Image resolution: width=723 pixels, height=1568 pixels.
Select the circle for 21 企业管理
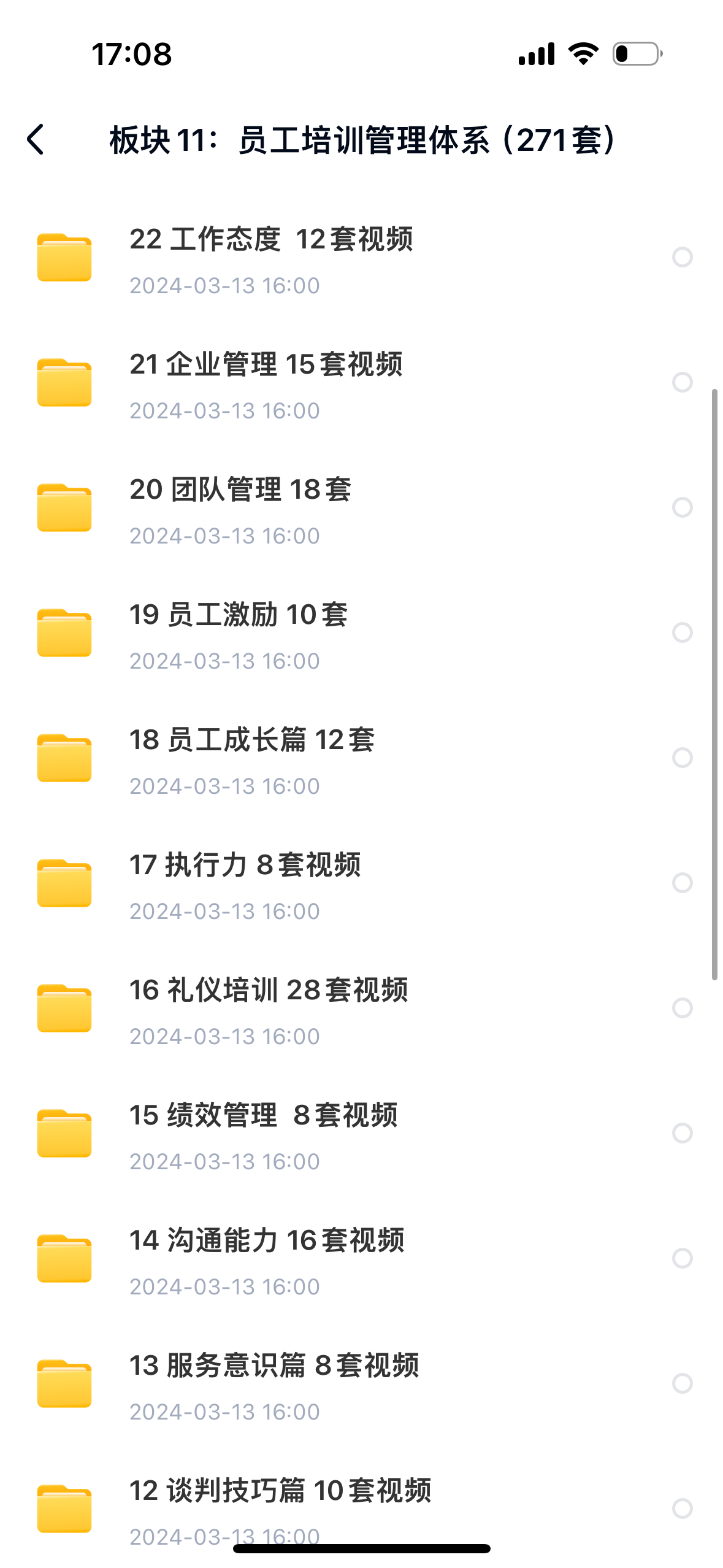point(682,382)
